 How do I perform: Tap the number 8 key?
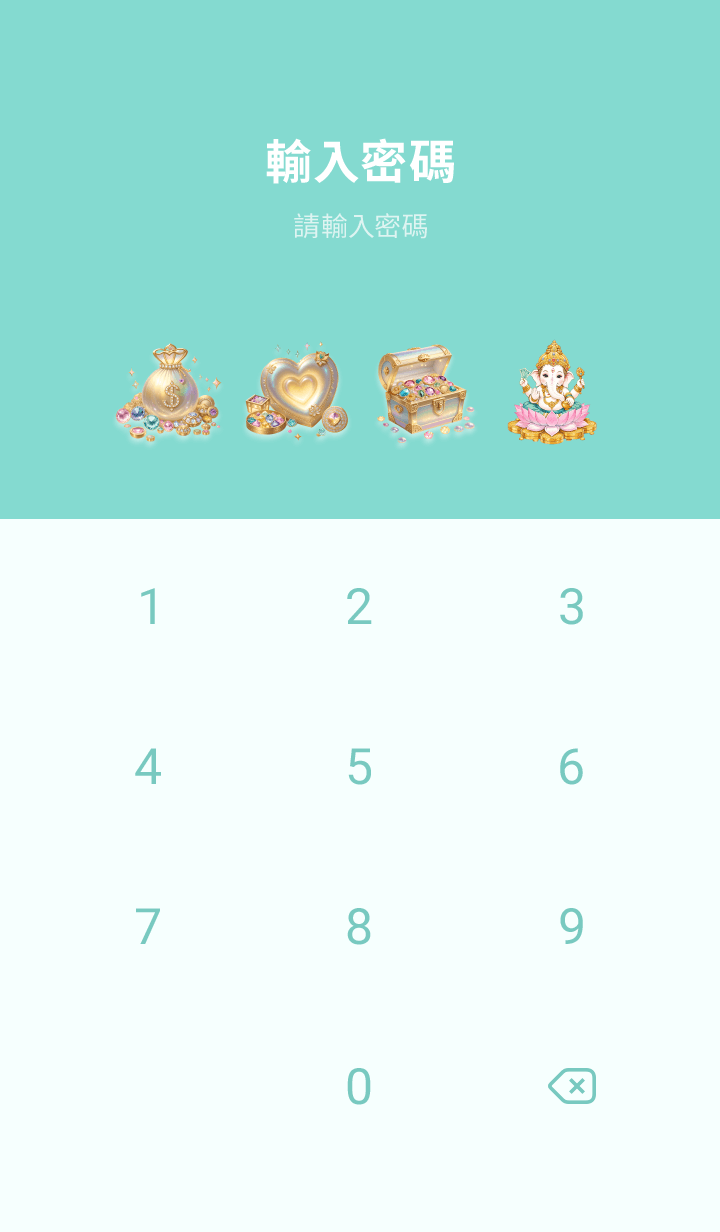click(359, 927)
